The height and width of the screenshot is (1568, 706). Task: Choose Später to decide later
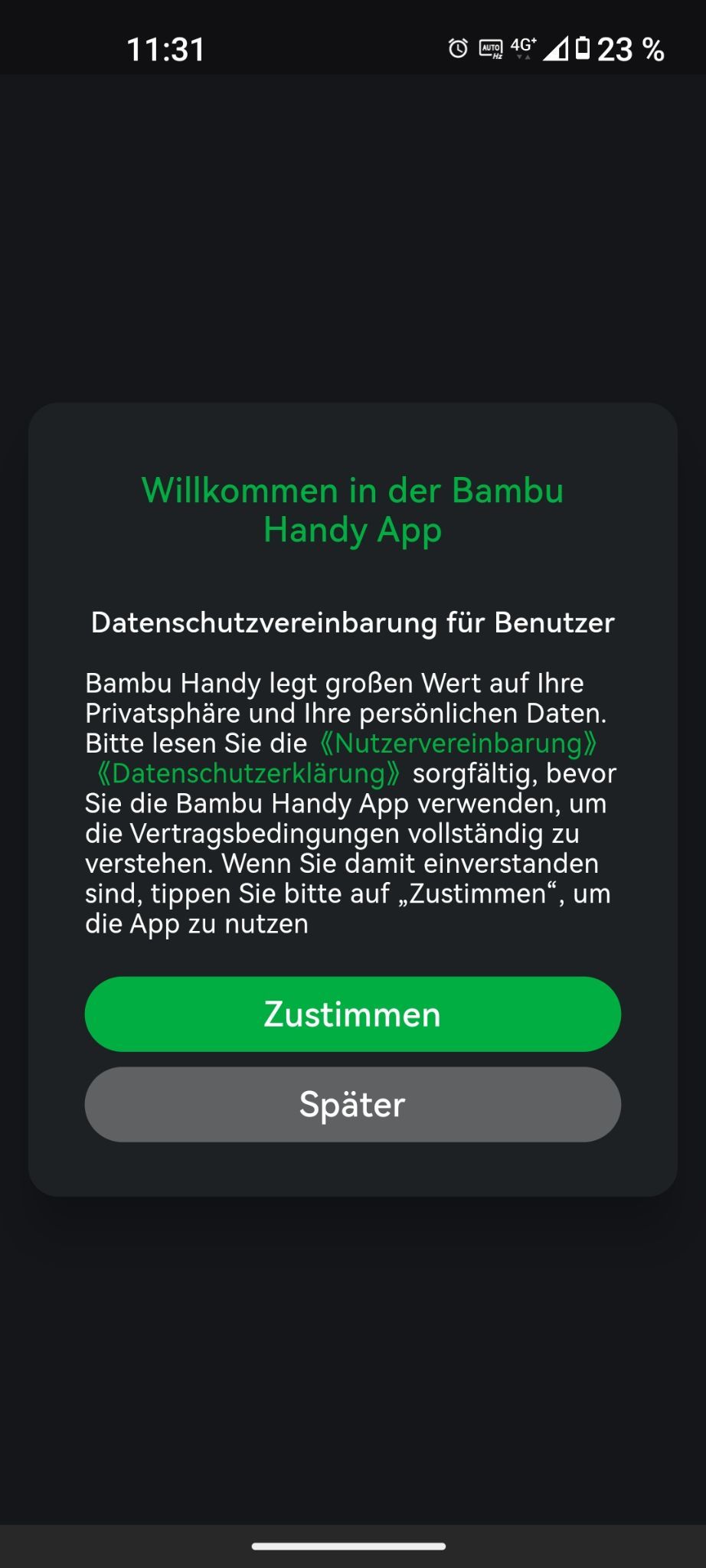[352, 1104]
